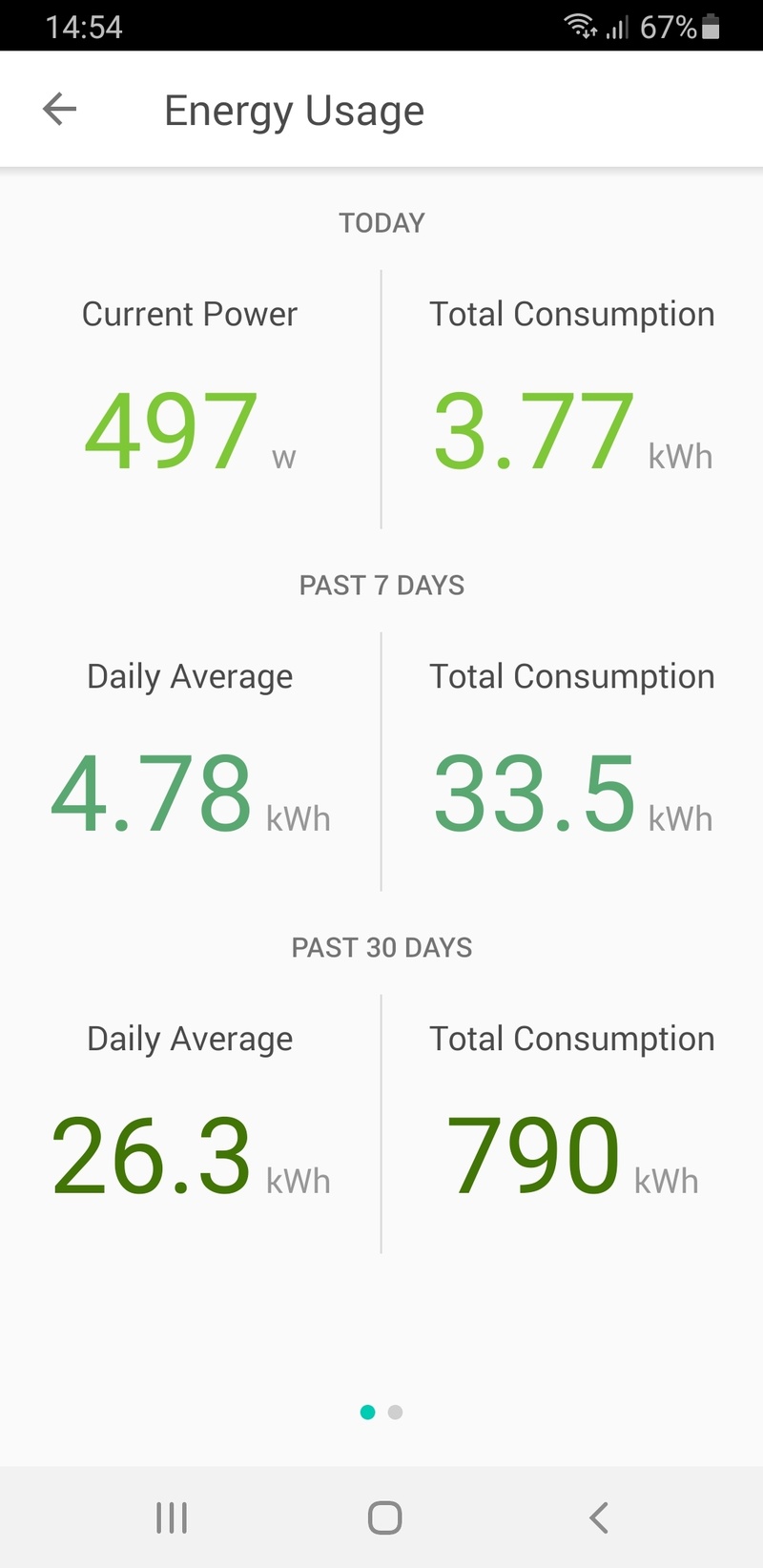Image resolution: width=763 pixels, height=1568 pixels.
Task: Go to the phone's home screen
Action: (384, 1517)
